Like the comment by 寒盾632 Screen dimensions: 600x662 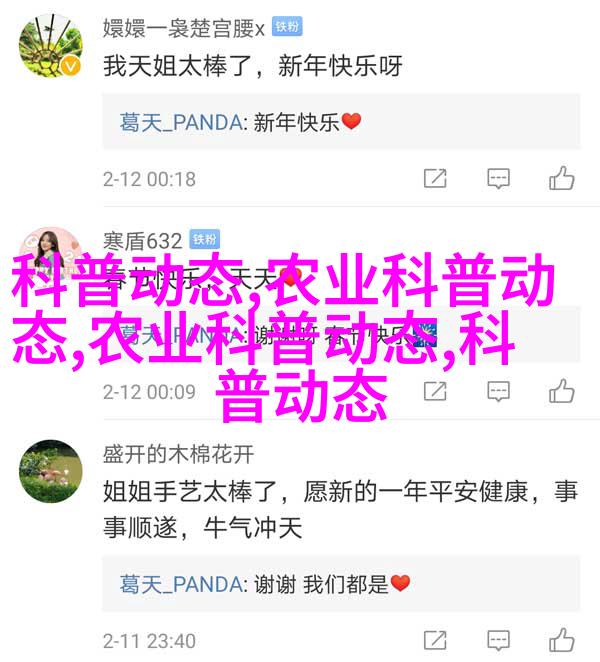pos(561,391)
